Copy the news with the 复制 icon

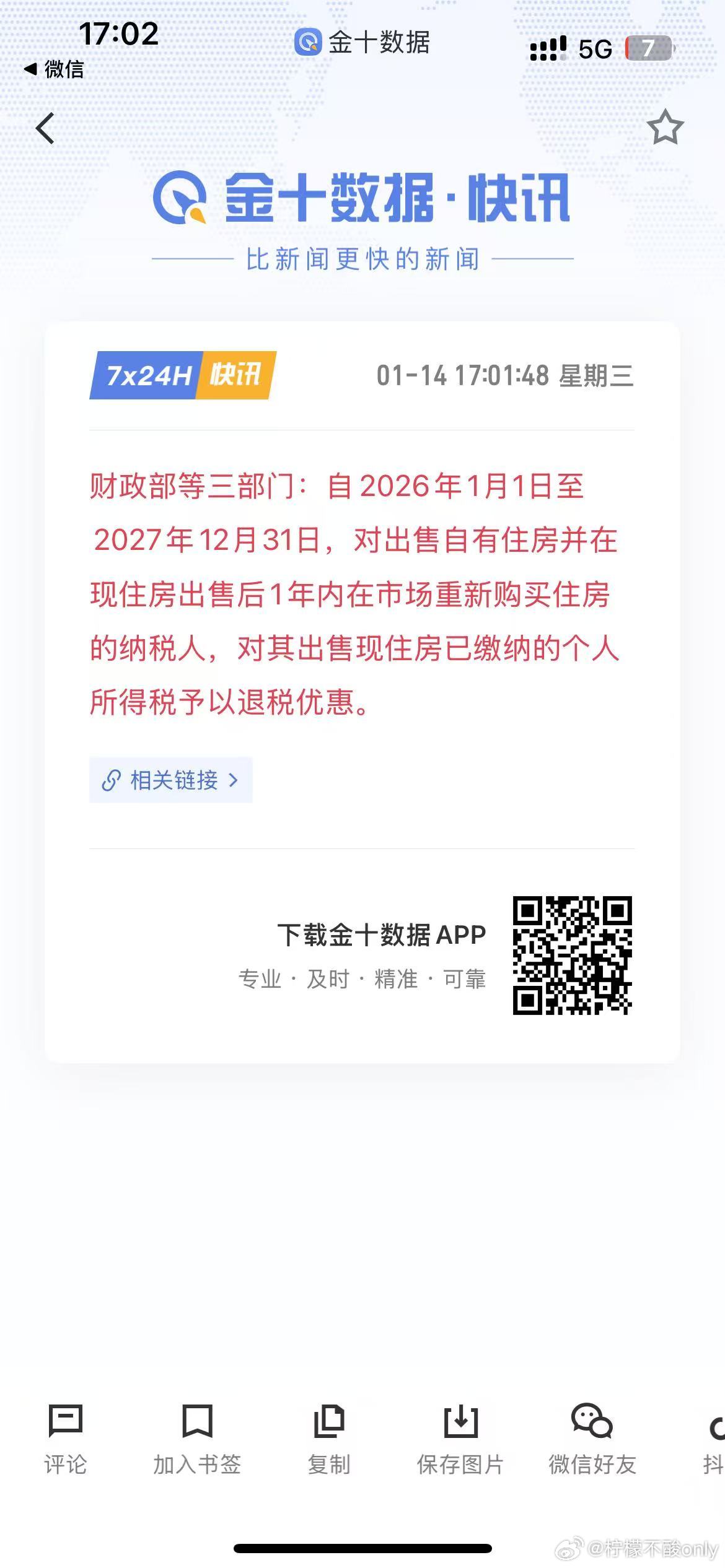coord(331,1422)
